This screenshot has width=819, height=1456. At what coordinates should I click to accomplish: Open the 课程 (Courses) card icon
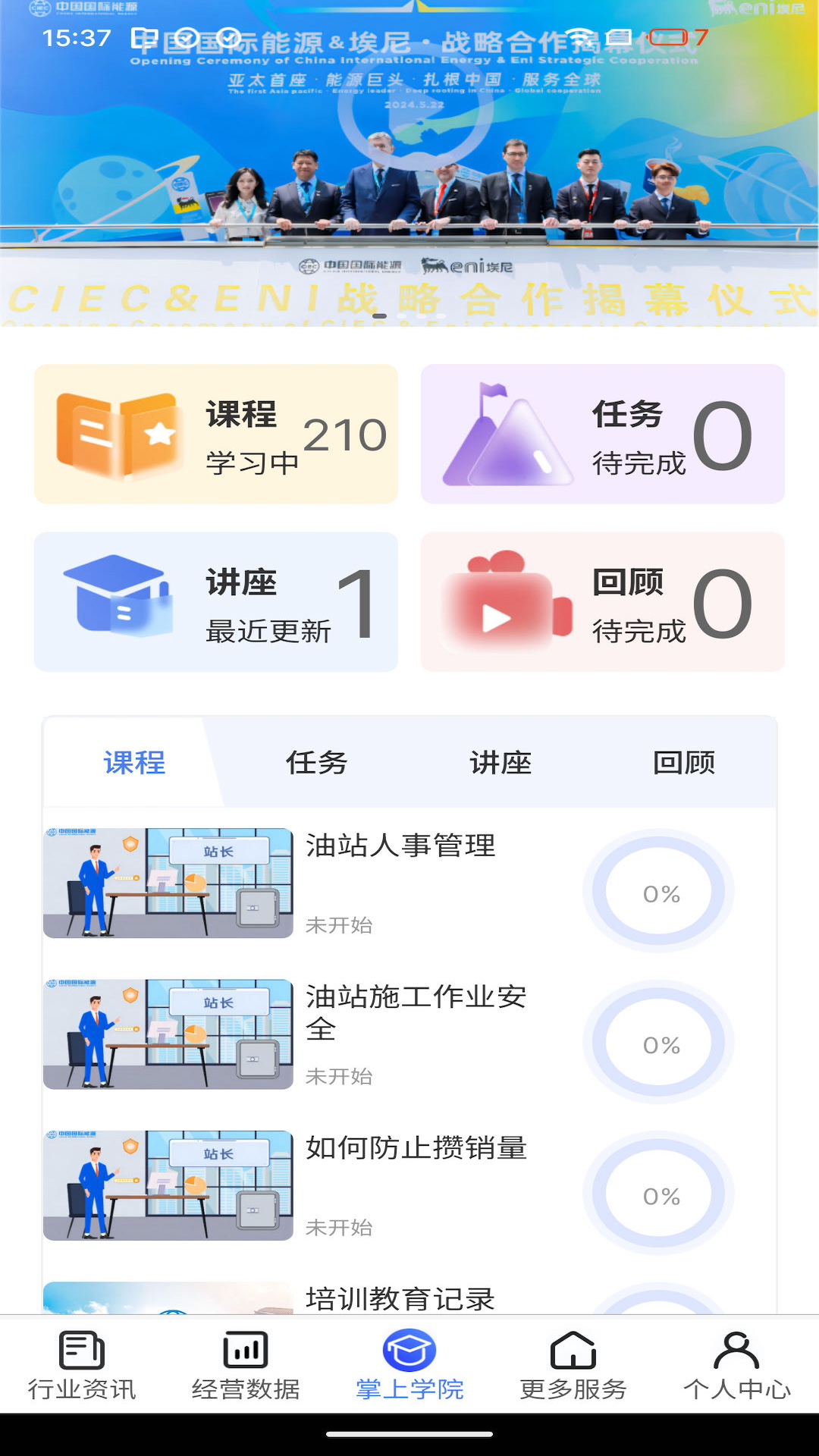(118, 435)
